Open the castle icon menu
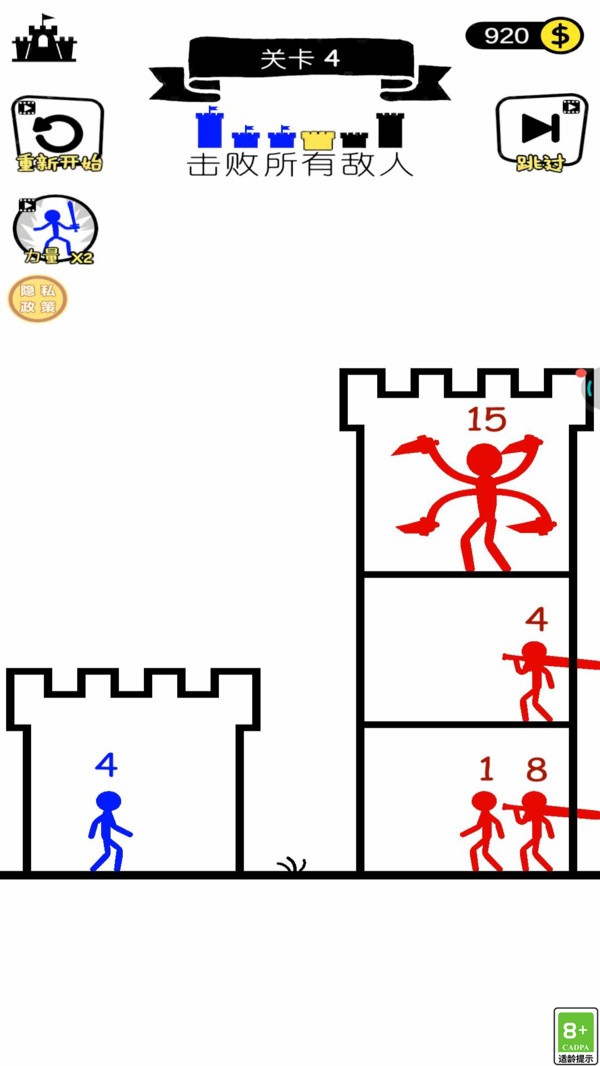The image size is (600, 1066). click(43, 39)
